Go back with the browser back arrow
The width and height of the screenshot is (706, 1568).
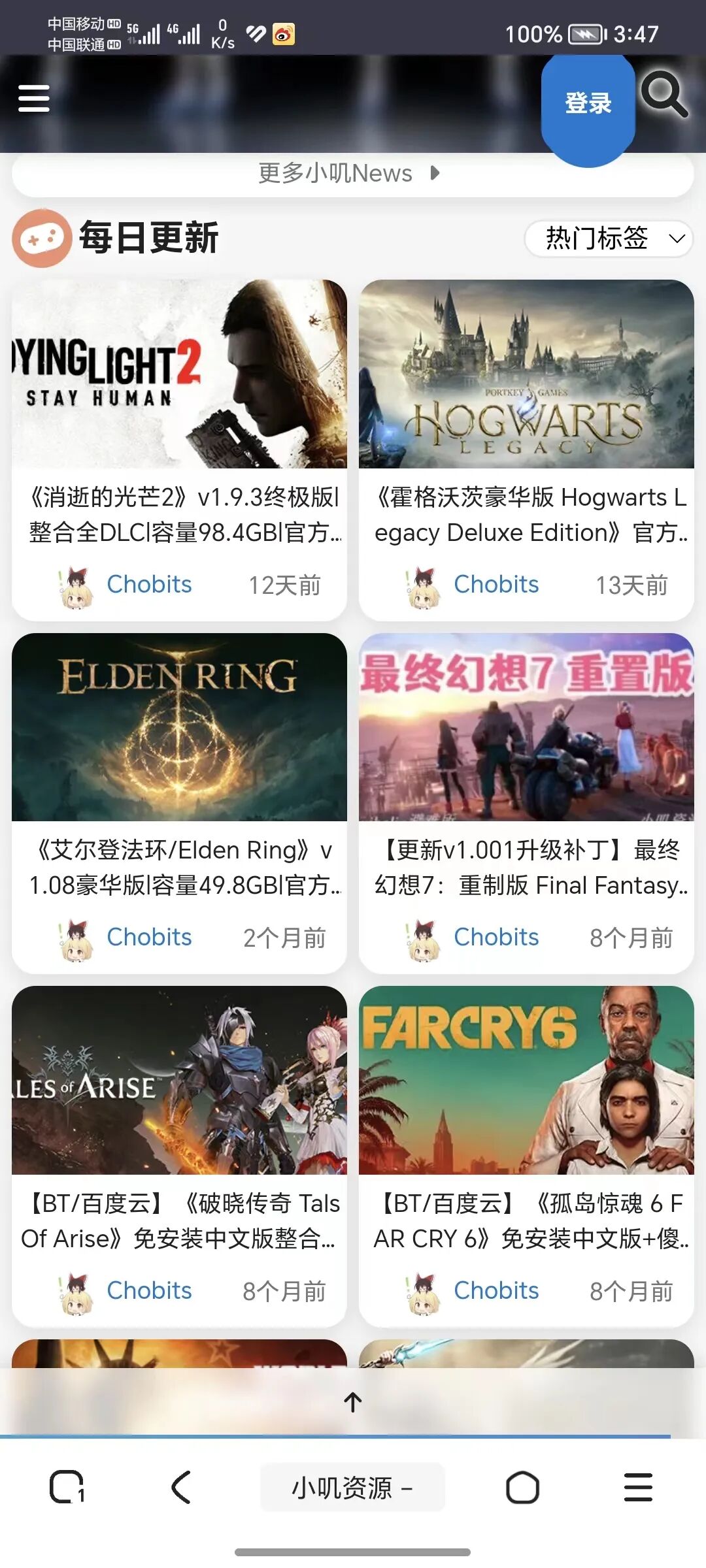point(181,1488)
